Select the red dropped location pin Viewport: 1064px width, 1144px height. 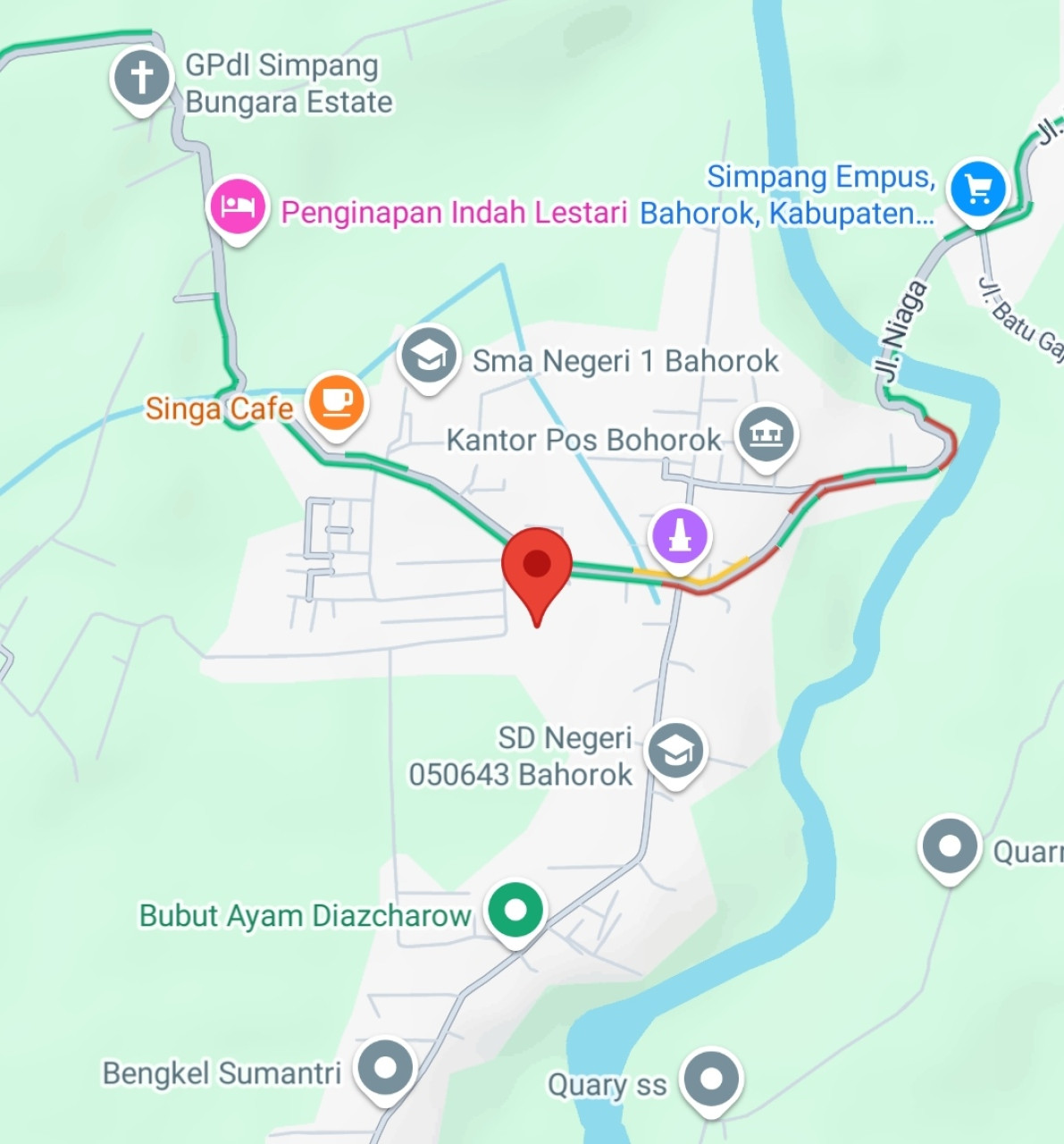point(536,565)
